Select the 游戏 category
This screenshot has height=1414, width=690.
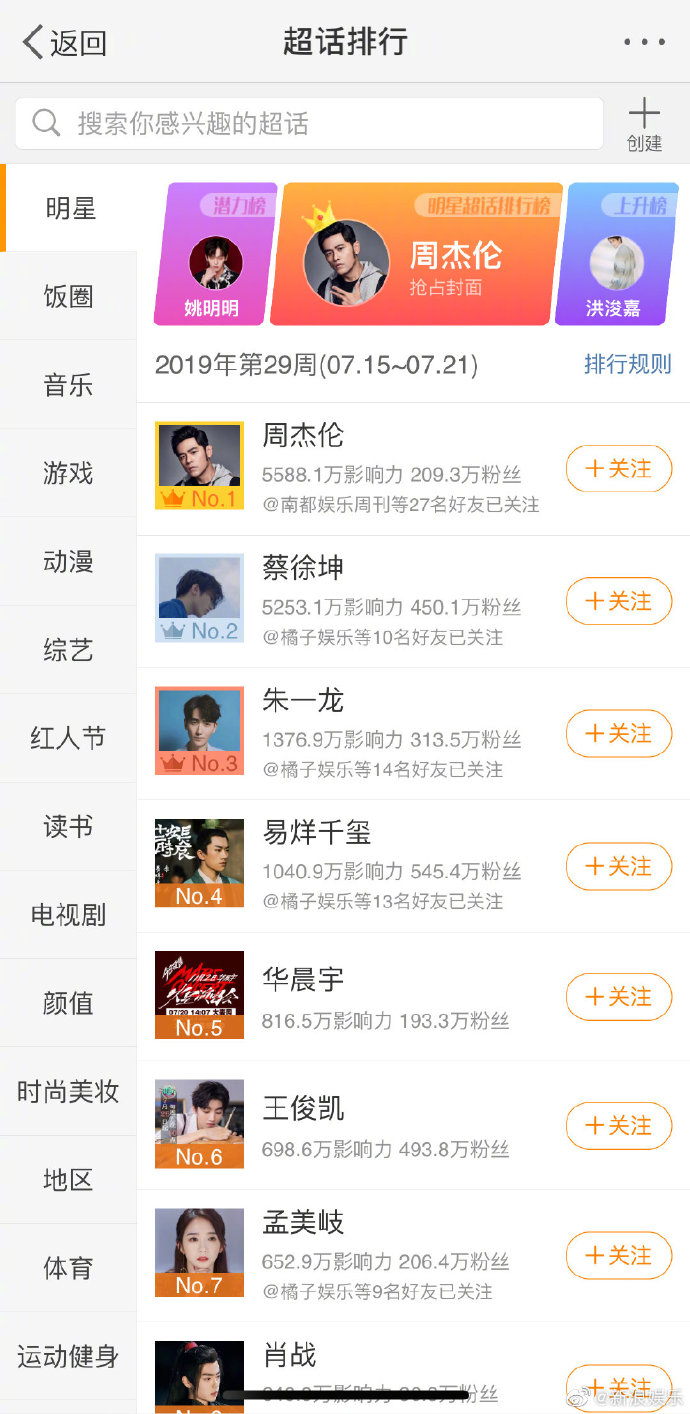68,473
